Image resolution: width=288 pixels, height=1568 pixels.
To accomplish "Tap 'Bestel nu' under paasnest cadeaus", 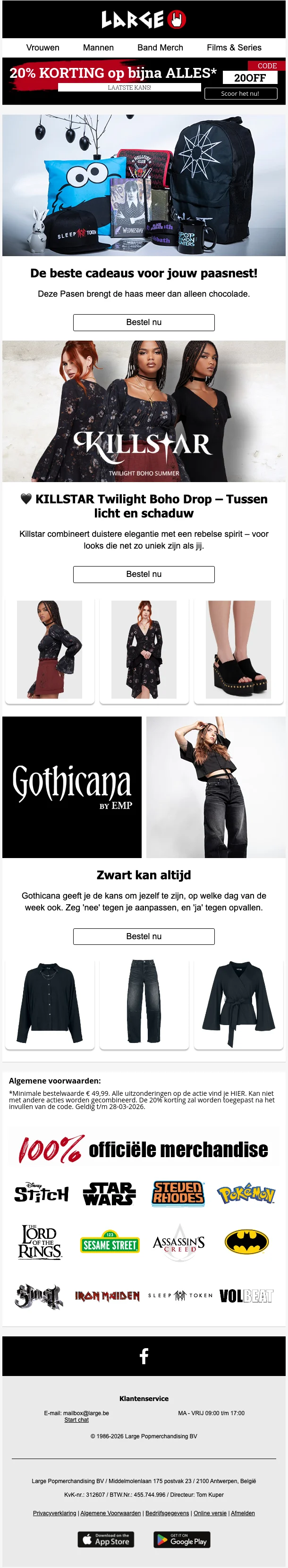I will click(144, 322).
